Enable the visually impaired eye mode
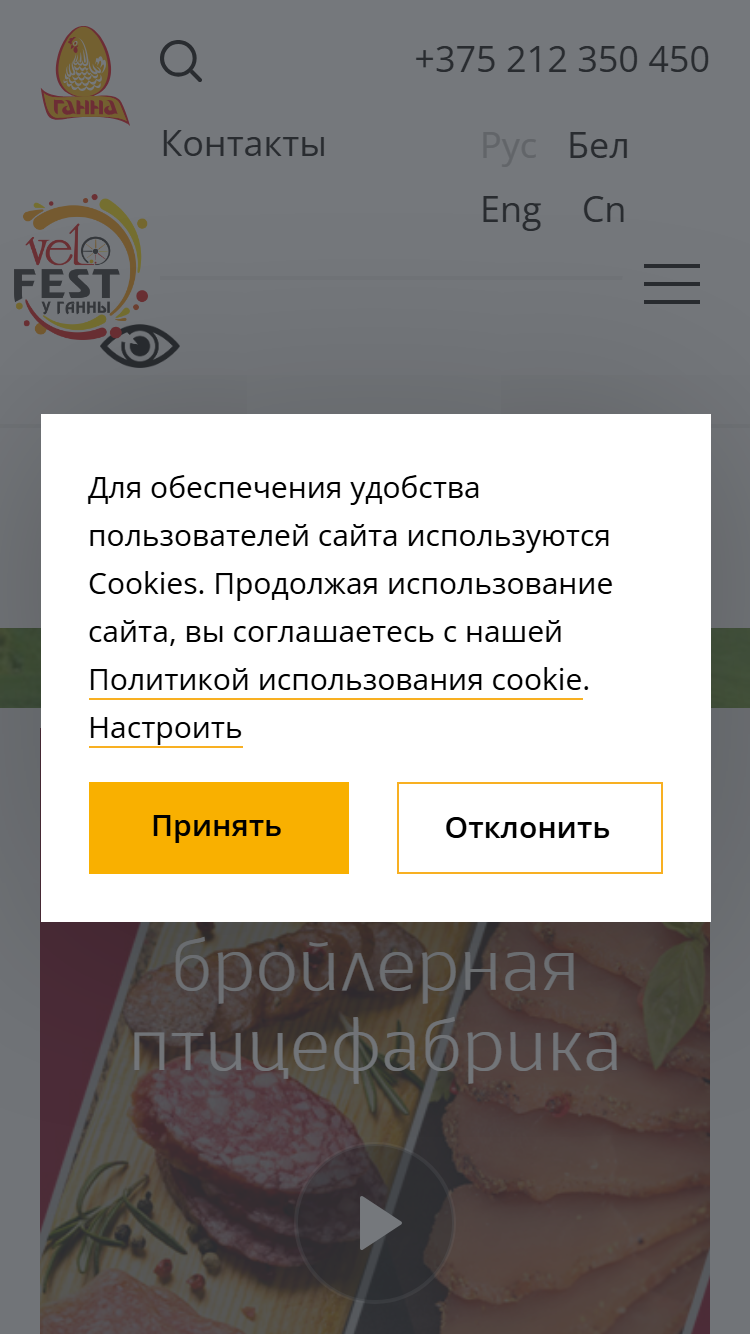 [140, 346]
